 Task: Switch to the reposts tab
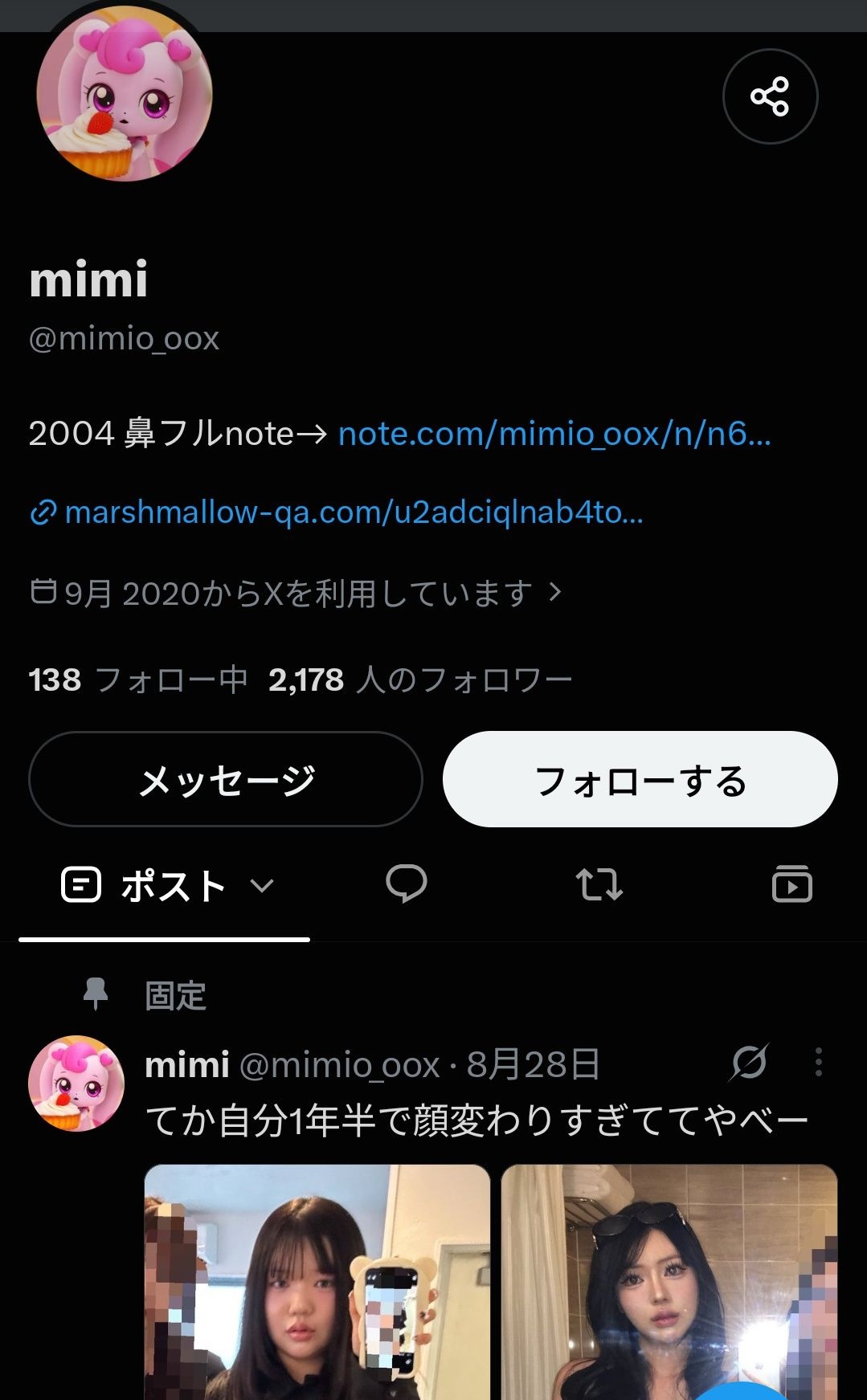point(599,884)
